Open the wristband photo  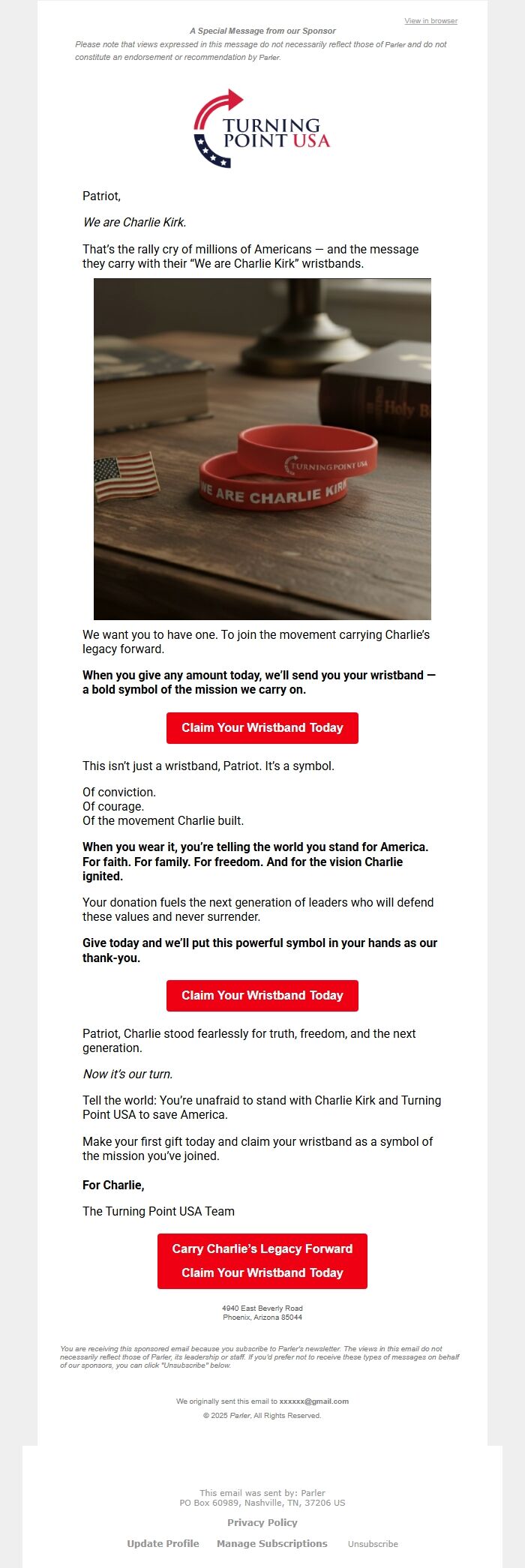coord(262,449)
